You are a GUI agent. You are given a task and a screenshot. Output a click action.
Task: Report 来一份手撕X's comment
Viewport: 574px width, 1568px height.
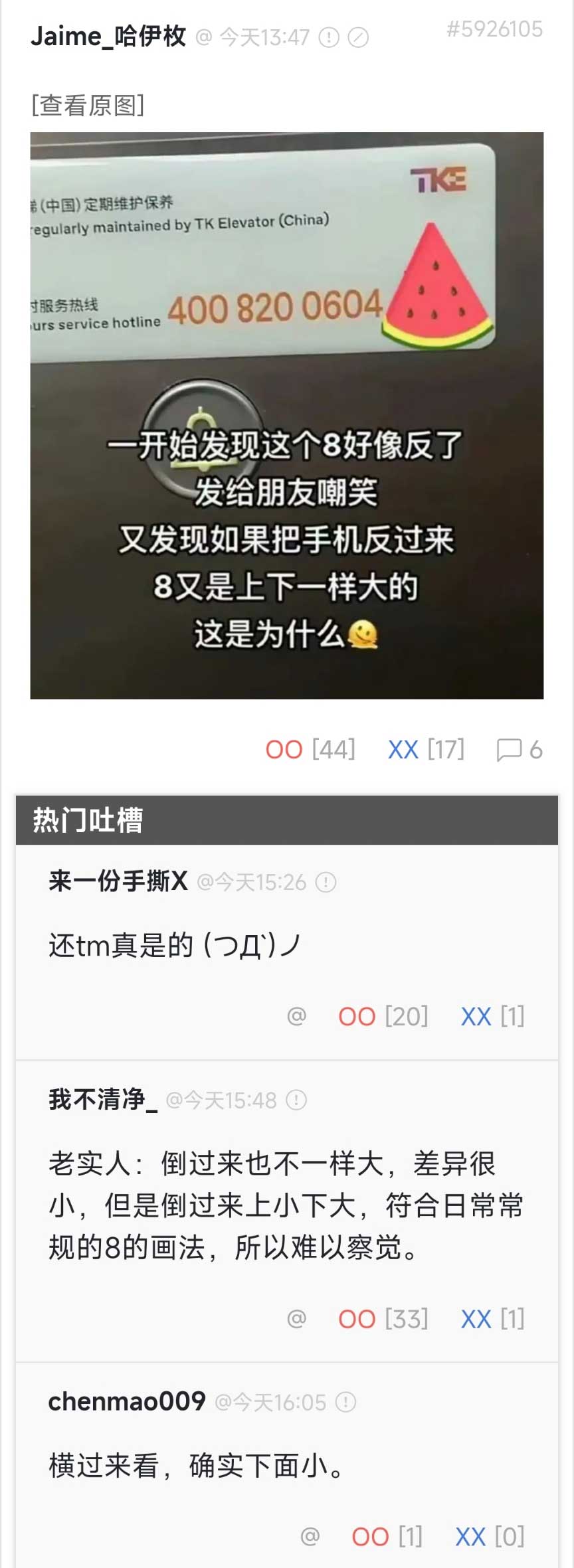(x=326, y=883)
